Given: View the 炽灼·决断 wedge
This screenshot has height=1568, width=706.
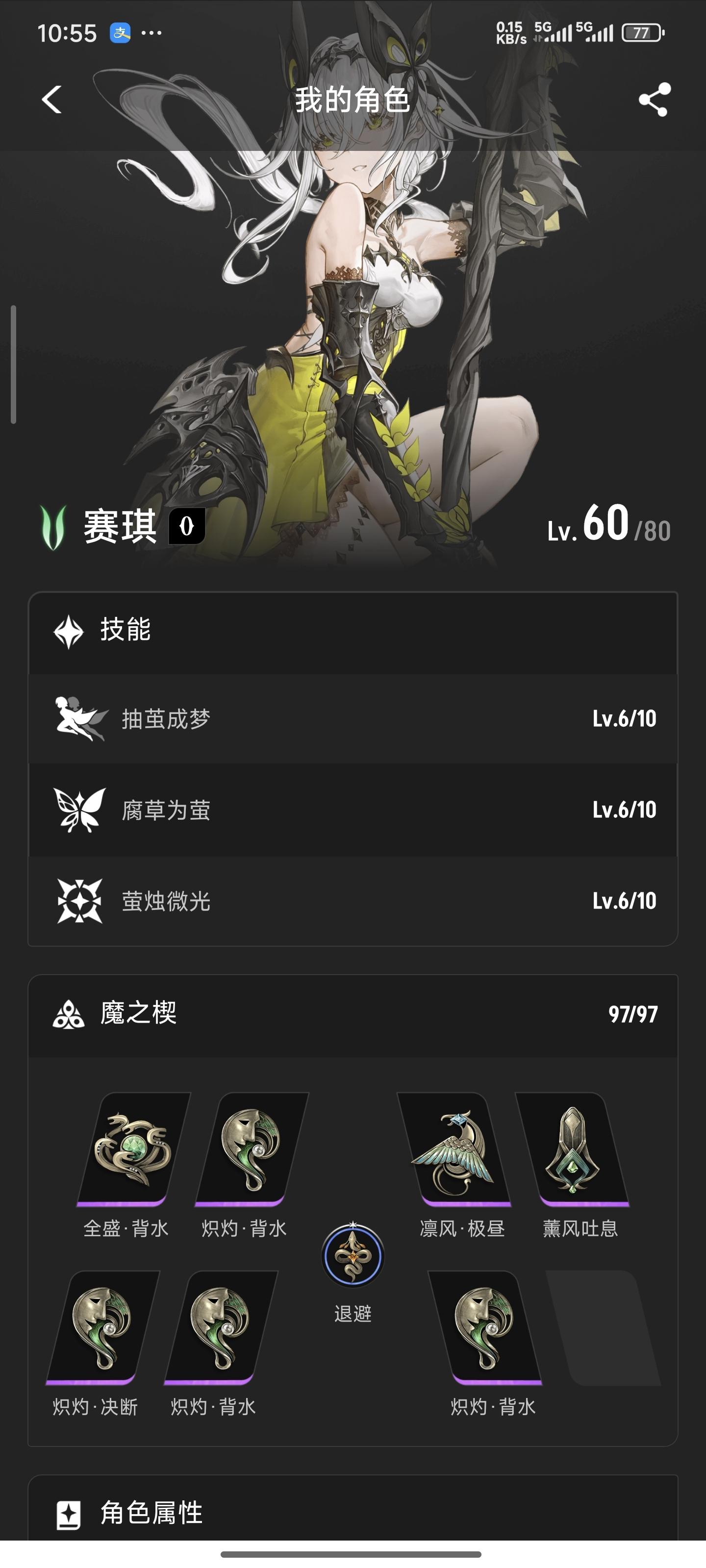Looking at the screenshot, I should [101, 1327].
